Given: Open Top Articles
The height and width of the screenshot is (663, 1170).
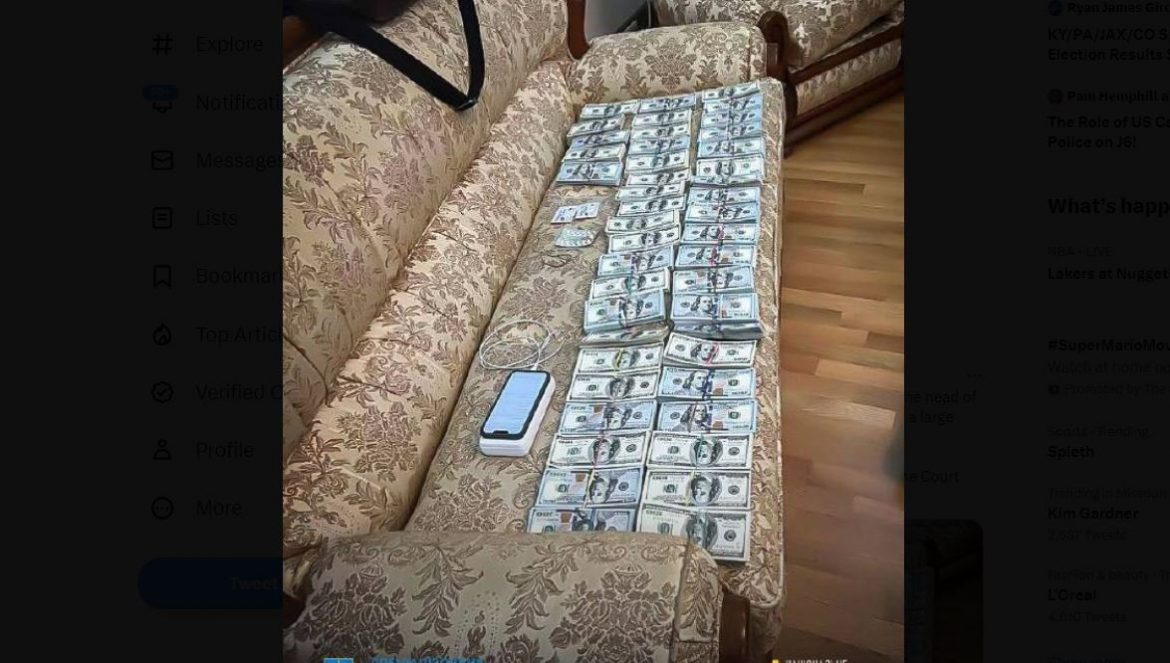Looking at the screenshot, I should coord(238,335).
